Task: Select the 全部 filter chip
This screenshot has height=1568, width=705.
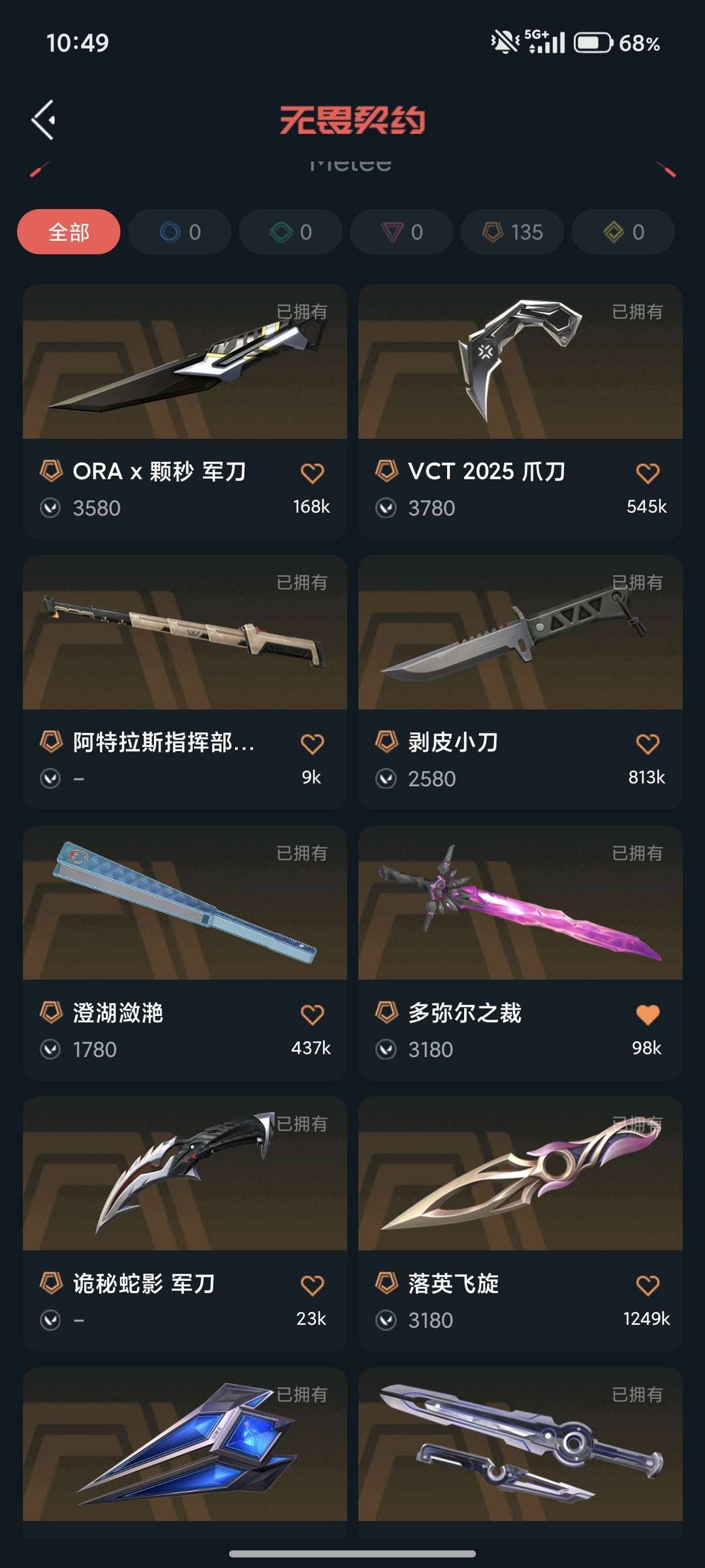Action: pos(69,232)
